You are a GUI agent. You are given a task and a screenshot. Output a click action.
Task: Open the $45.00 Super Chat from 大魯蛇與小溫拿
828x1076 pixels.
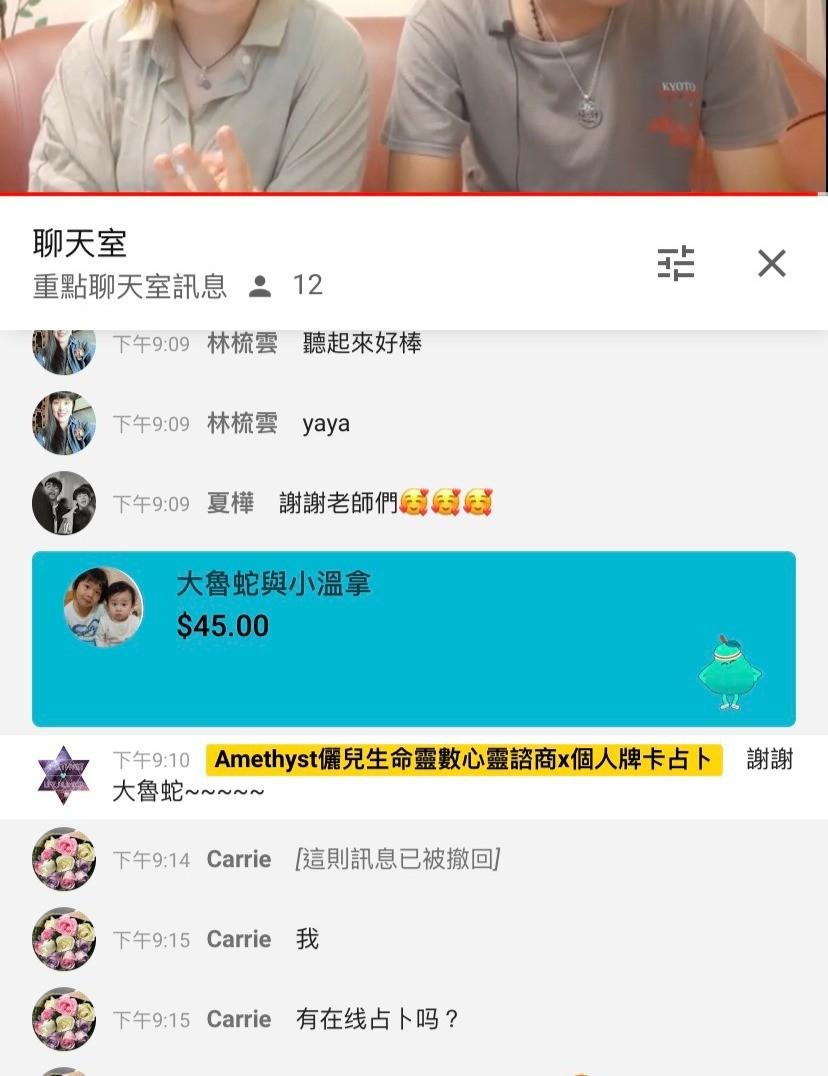coord(413,638)
